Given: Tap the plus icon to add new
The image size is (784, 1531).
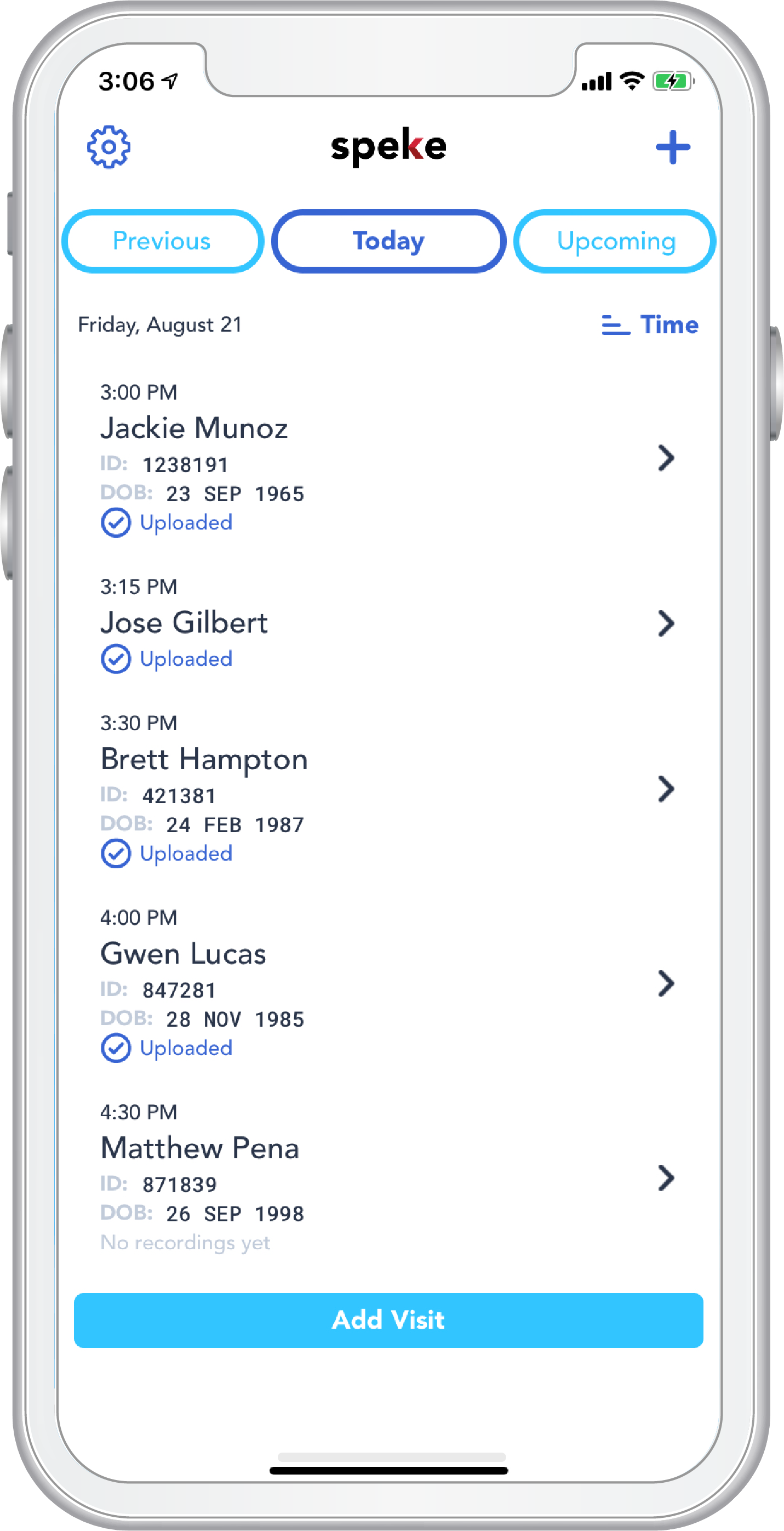Looking at the screenshot, I should coord(672,147).
